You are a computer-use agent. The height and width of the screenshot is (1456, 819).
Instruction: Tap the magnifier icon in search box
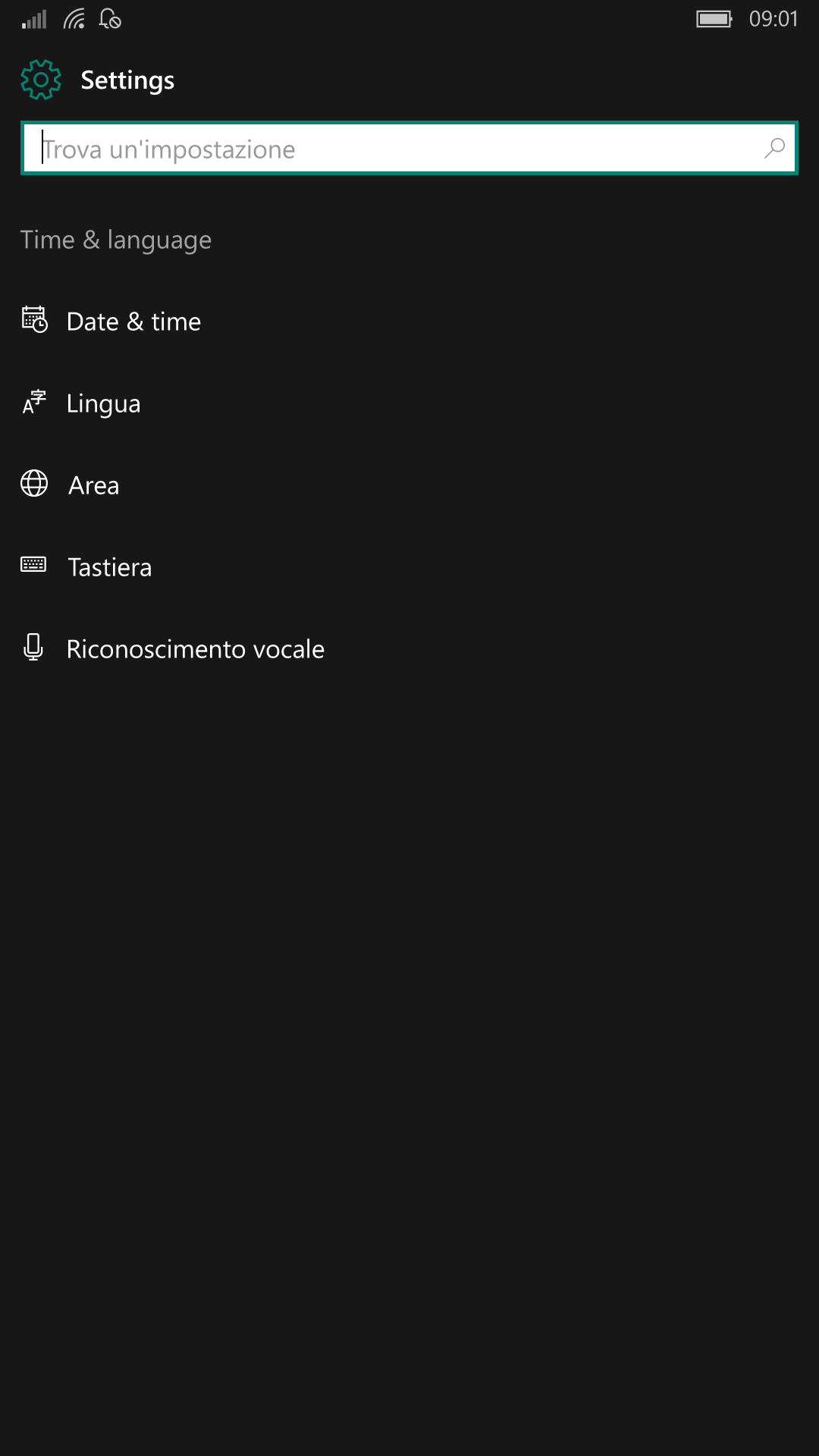pyautogui.click(x=774, y=148)
